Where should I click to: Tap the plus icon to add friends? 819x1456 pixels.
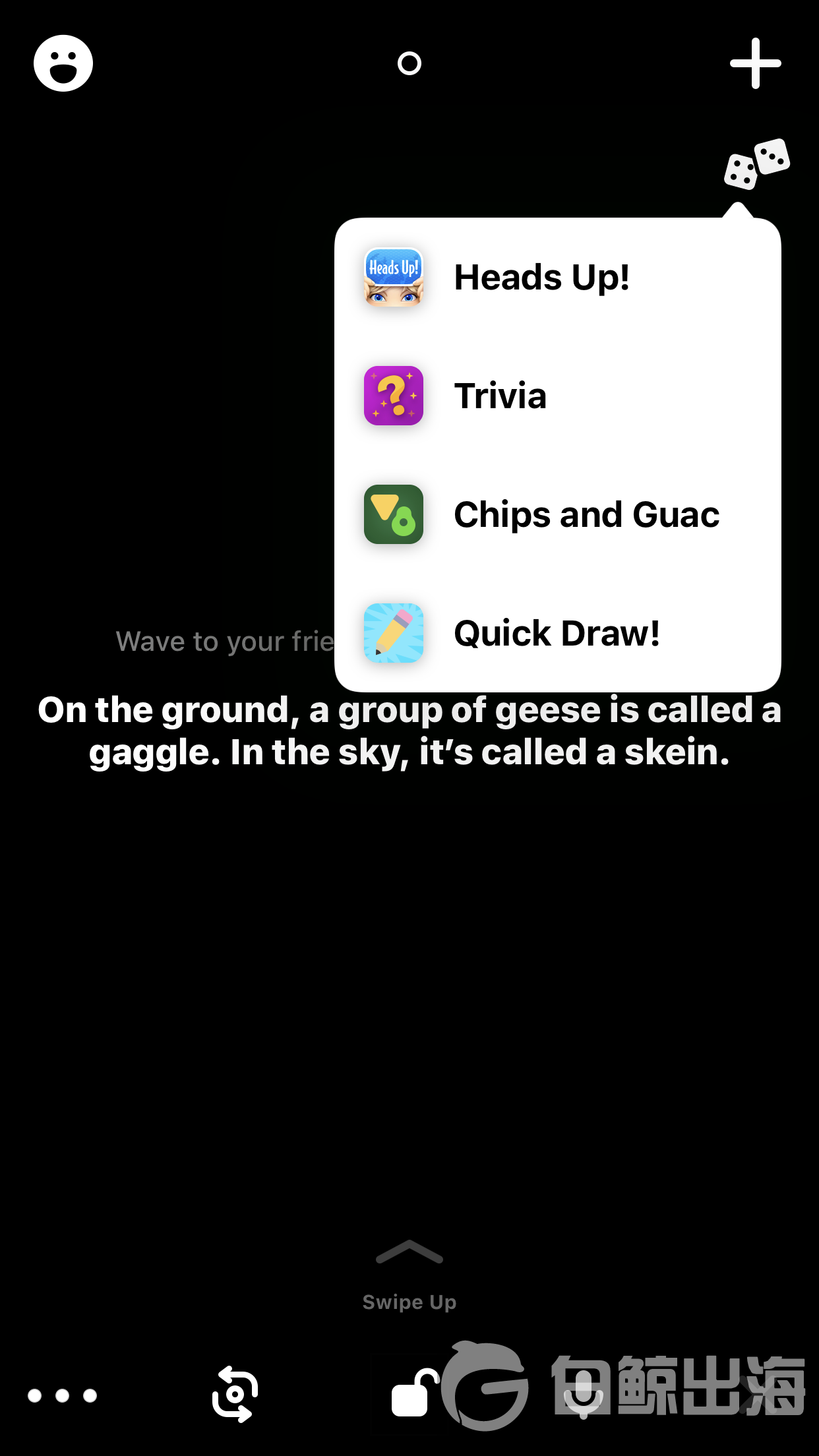(x=755, y=63)
